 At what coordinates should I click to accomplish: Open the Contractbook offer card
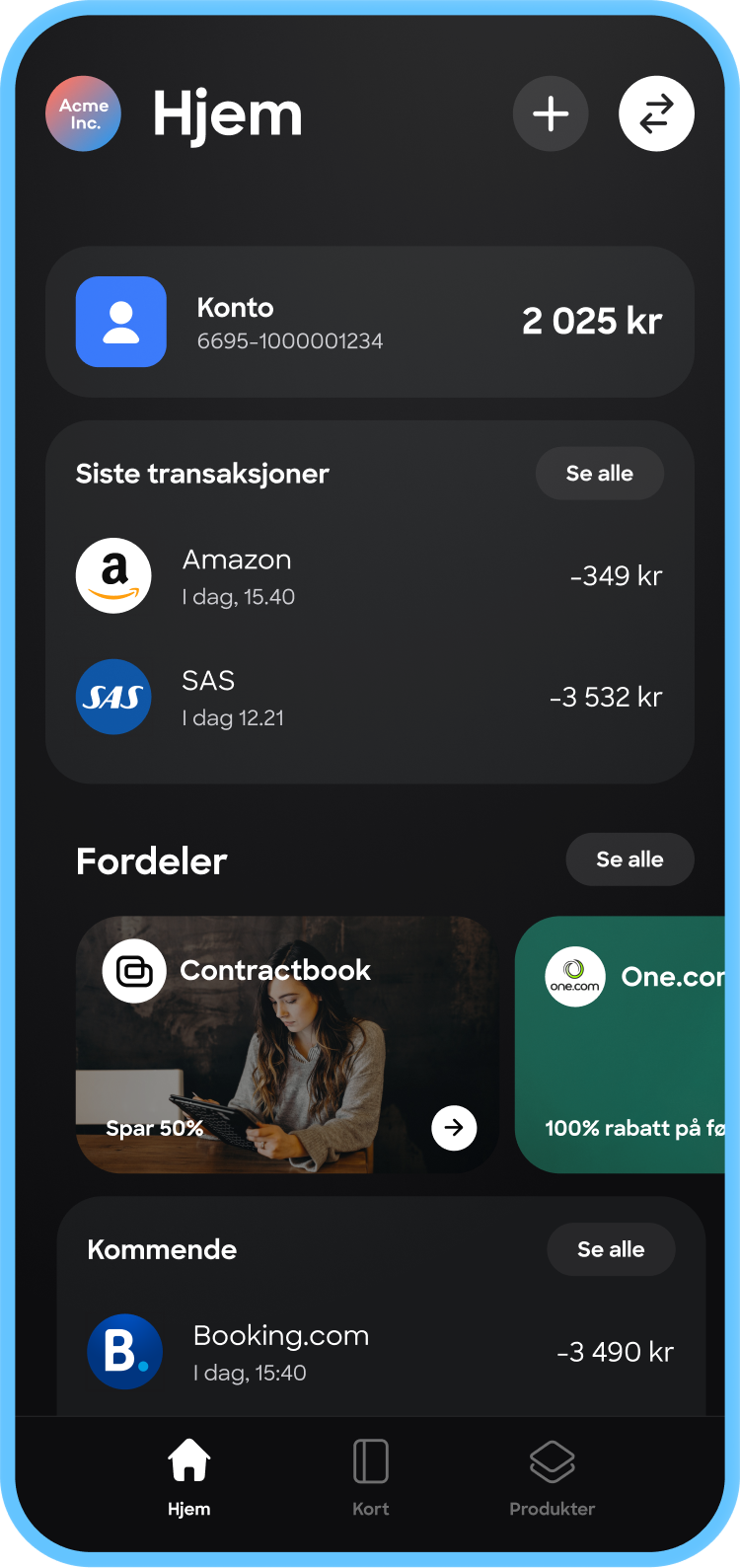286,1044
